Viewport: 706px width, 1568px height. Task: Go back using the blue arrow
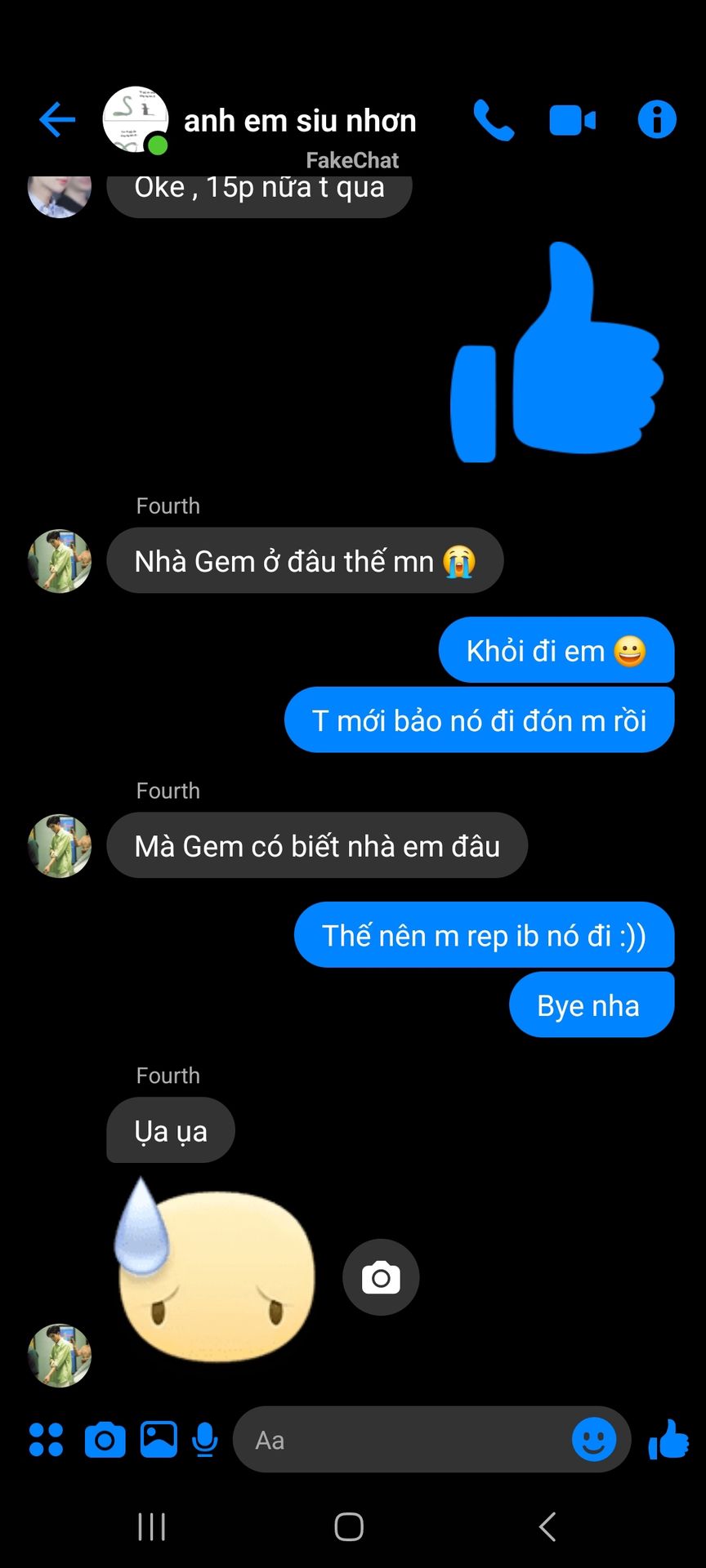pos(57,120)
